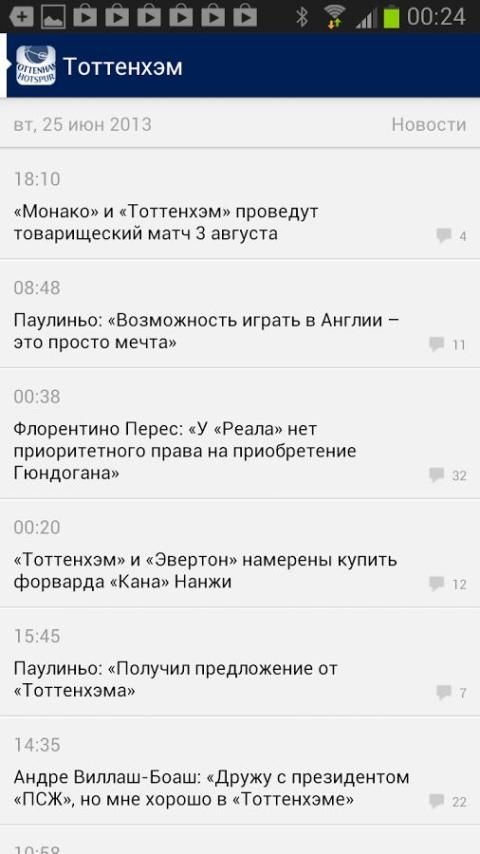
Task: Open Paulinho's article about playing in England
Action: [240, 314]
